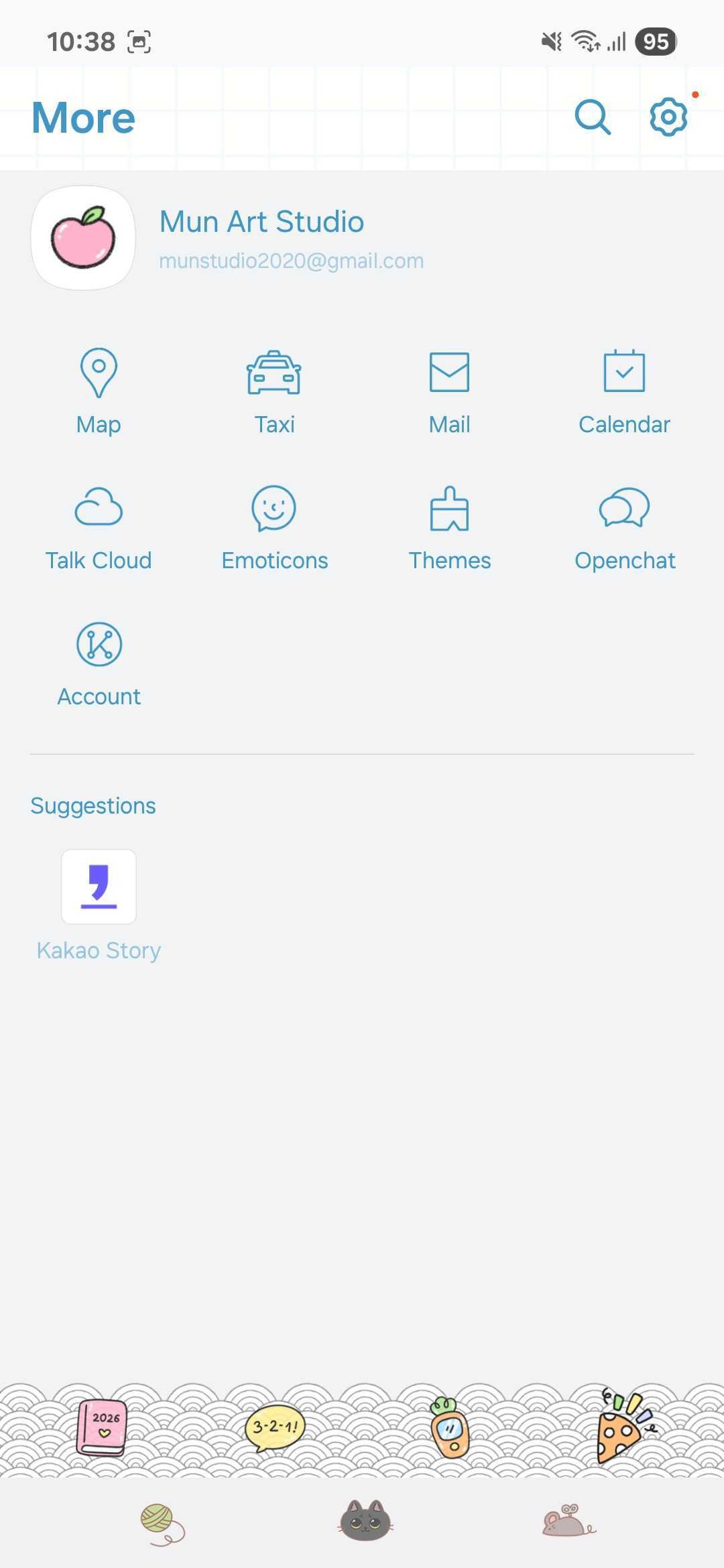Select the pizza slice tab
Viewport: 724px width, 1568px height.
pyautogui.click(x=623, y=1427)
